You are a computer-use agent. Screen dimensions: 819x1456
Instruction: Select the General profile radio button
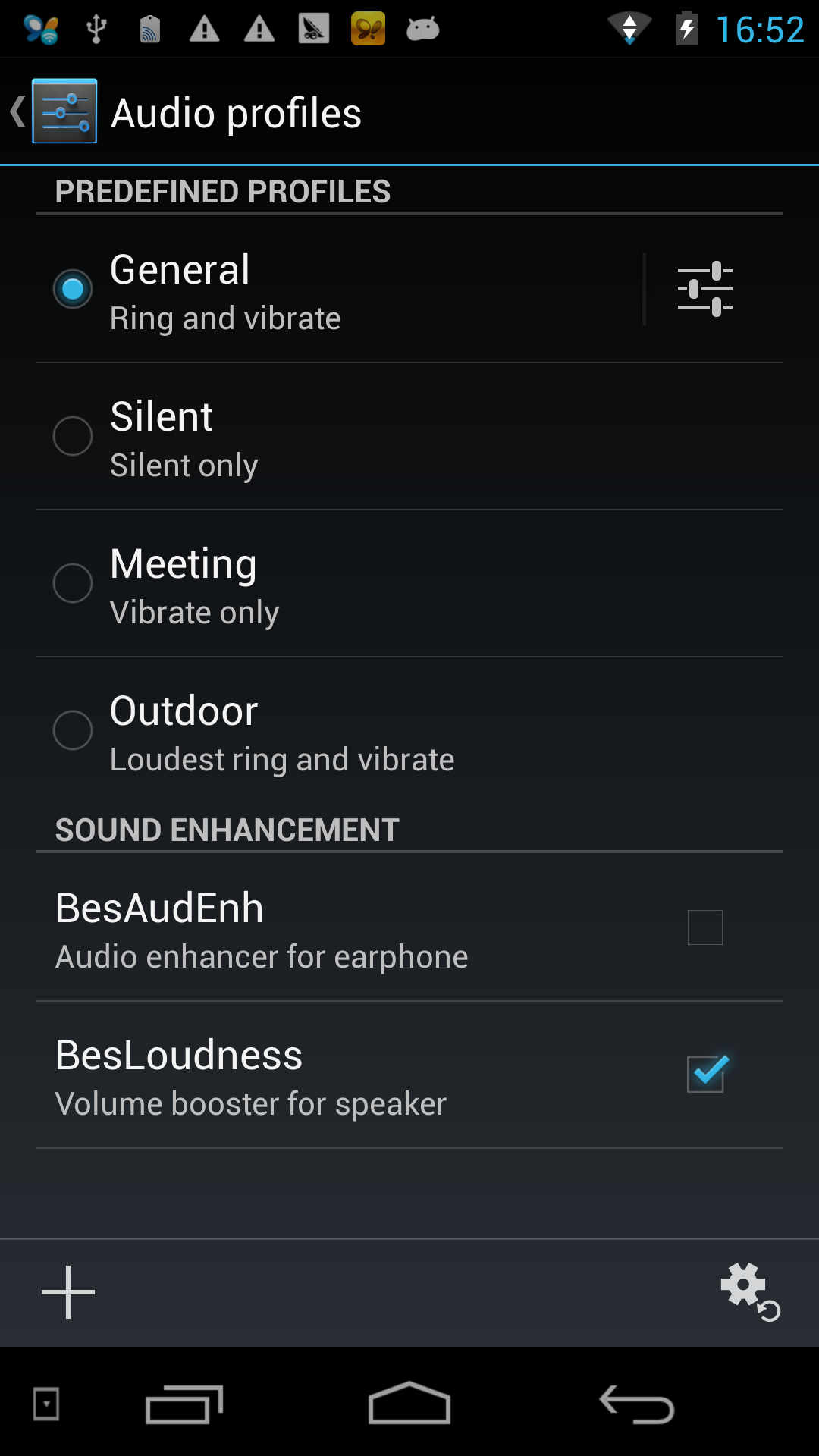click(x=73, y=289)
